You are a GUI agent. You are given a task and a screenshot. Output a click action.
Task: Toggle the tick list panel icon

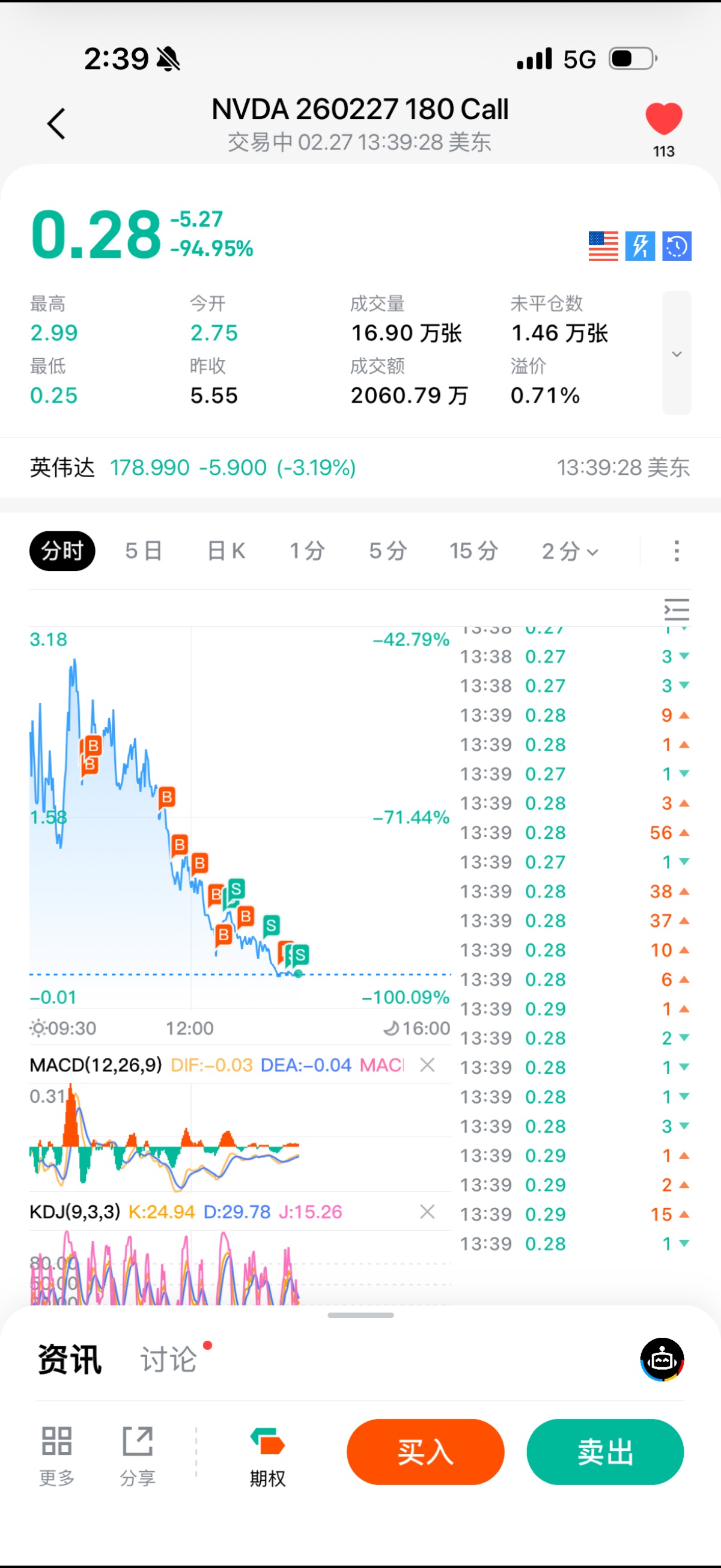tap(676, 609)
